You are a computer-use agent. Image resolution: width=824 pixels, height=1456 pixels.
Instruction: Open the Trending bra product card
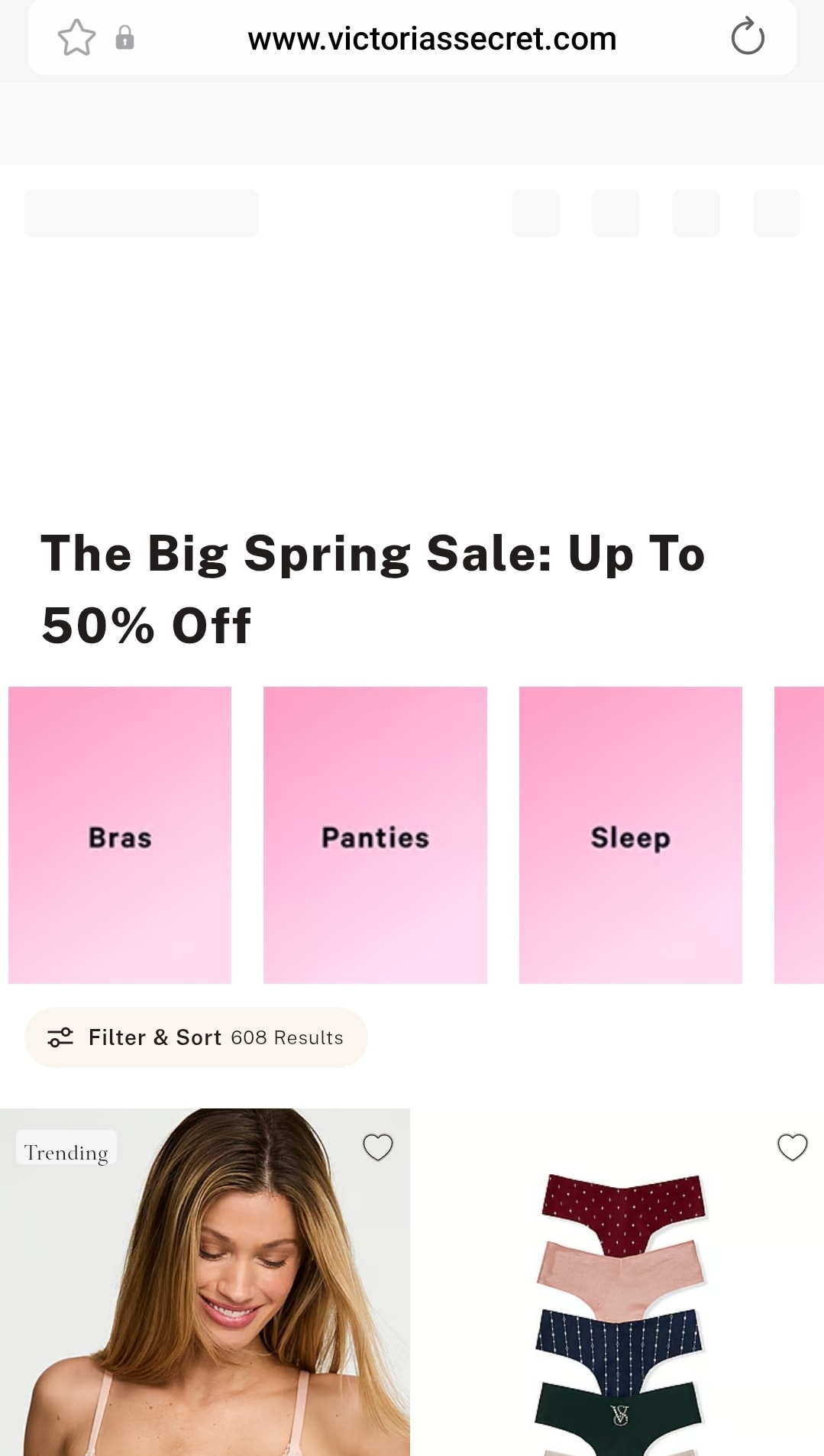click(x=205, y=1299)
